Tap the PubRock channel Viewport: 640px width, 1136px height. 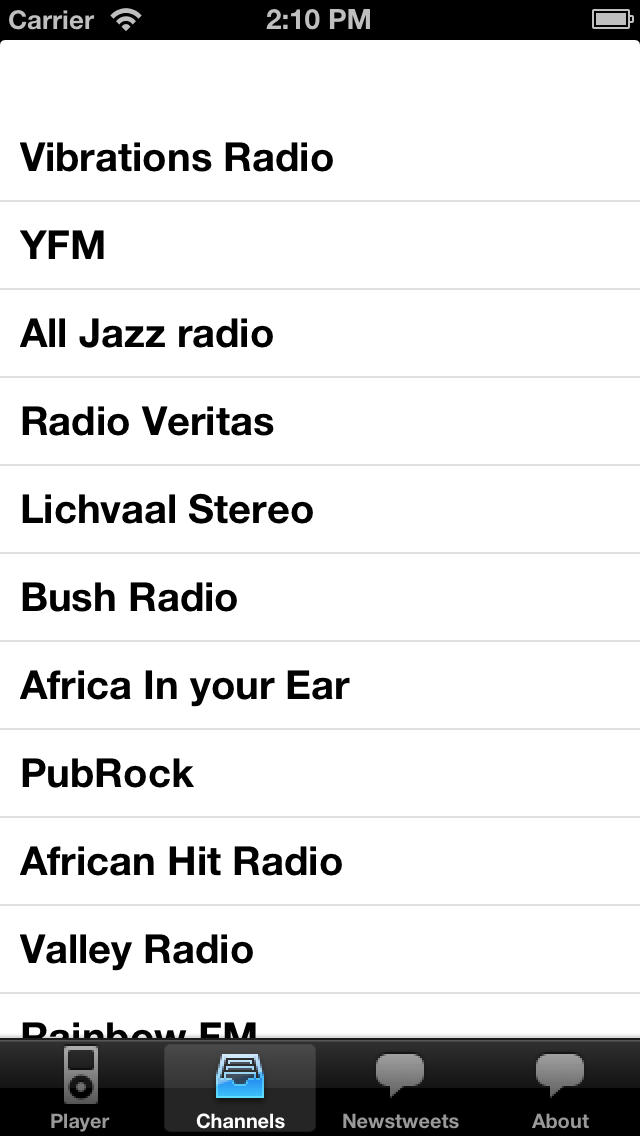320,773
